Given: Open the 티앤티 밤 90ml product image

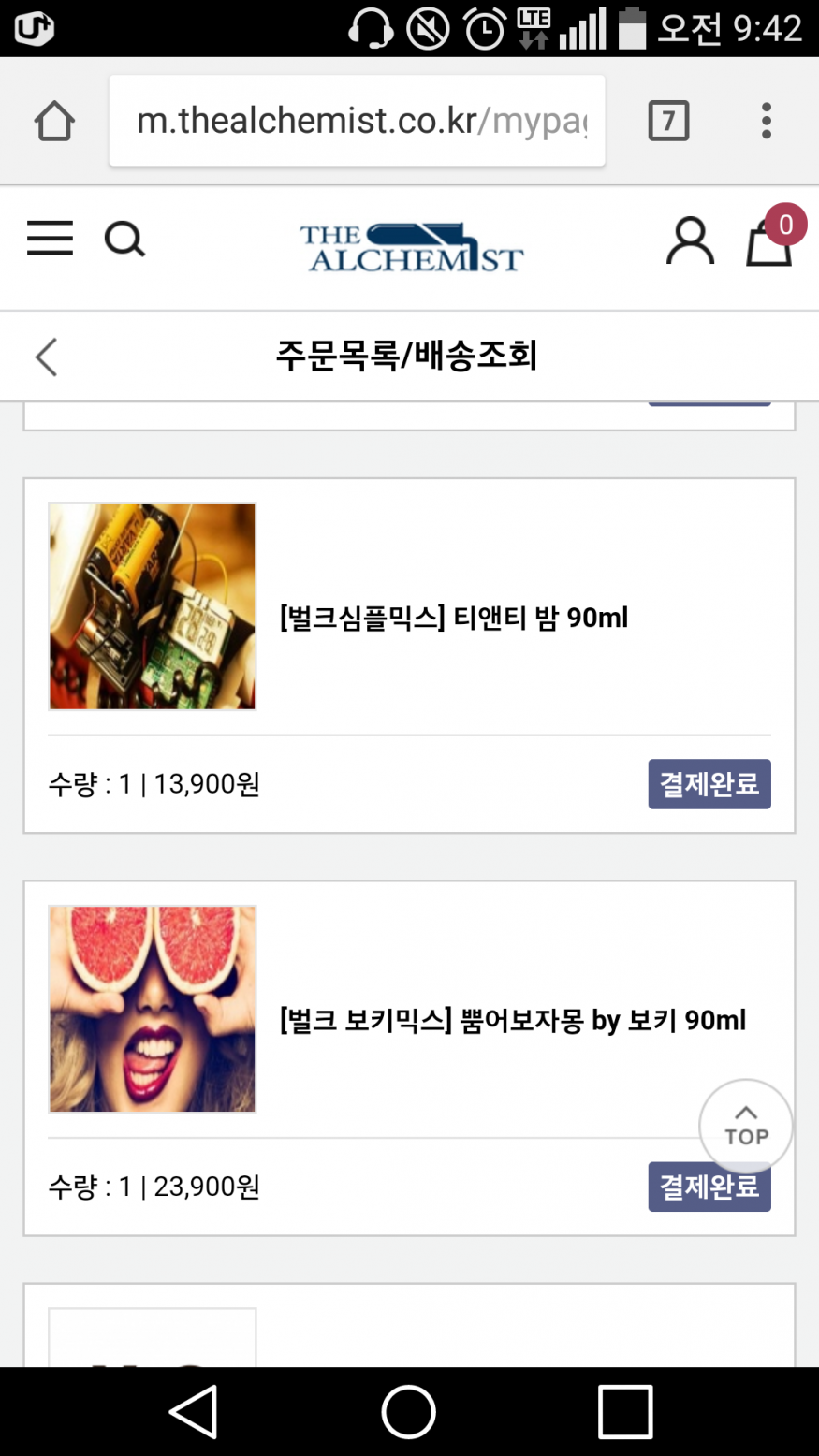Looking at the screenshot, I should click(x=153, y=606).
